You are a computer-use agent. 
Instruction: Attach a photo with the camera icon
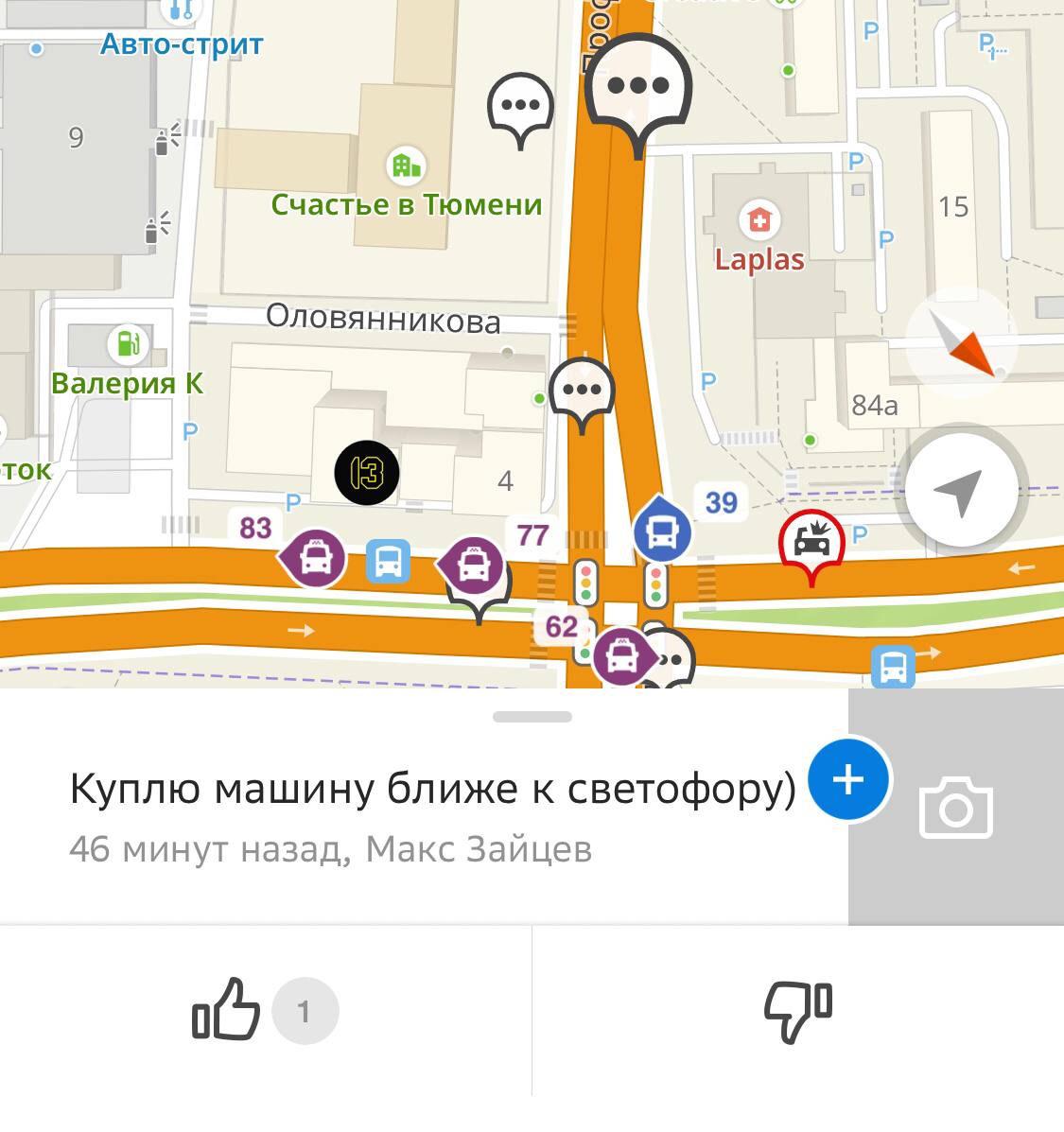pos(955,808)
